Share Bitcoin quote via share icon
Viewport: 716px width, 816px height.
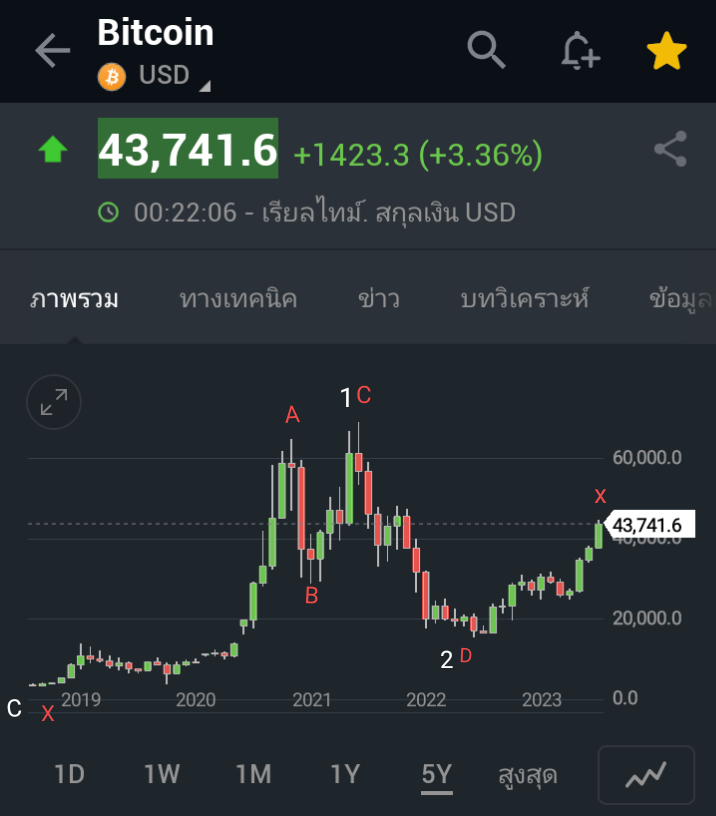pyautogui.click(x=670, y=150)
